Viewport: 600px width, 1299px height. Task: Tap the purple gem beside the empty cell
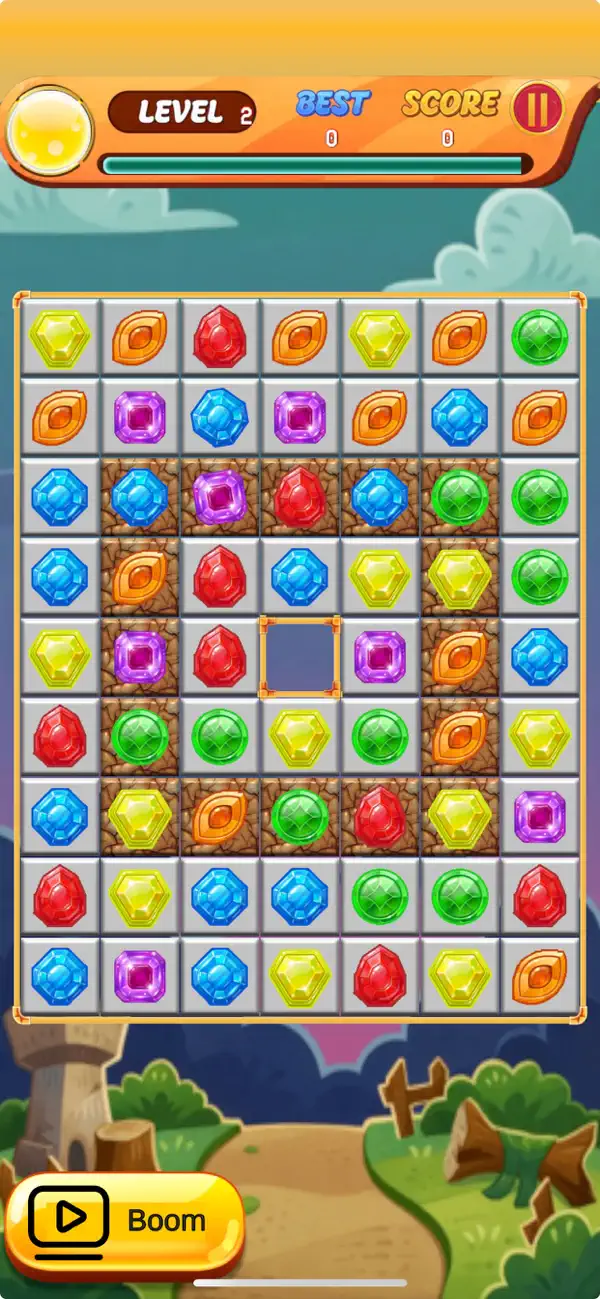[x=380, y=657]
